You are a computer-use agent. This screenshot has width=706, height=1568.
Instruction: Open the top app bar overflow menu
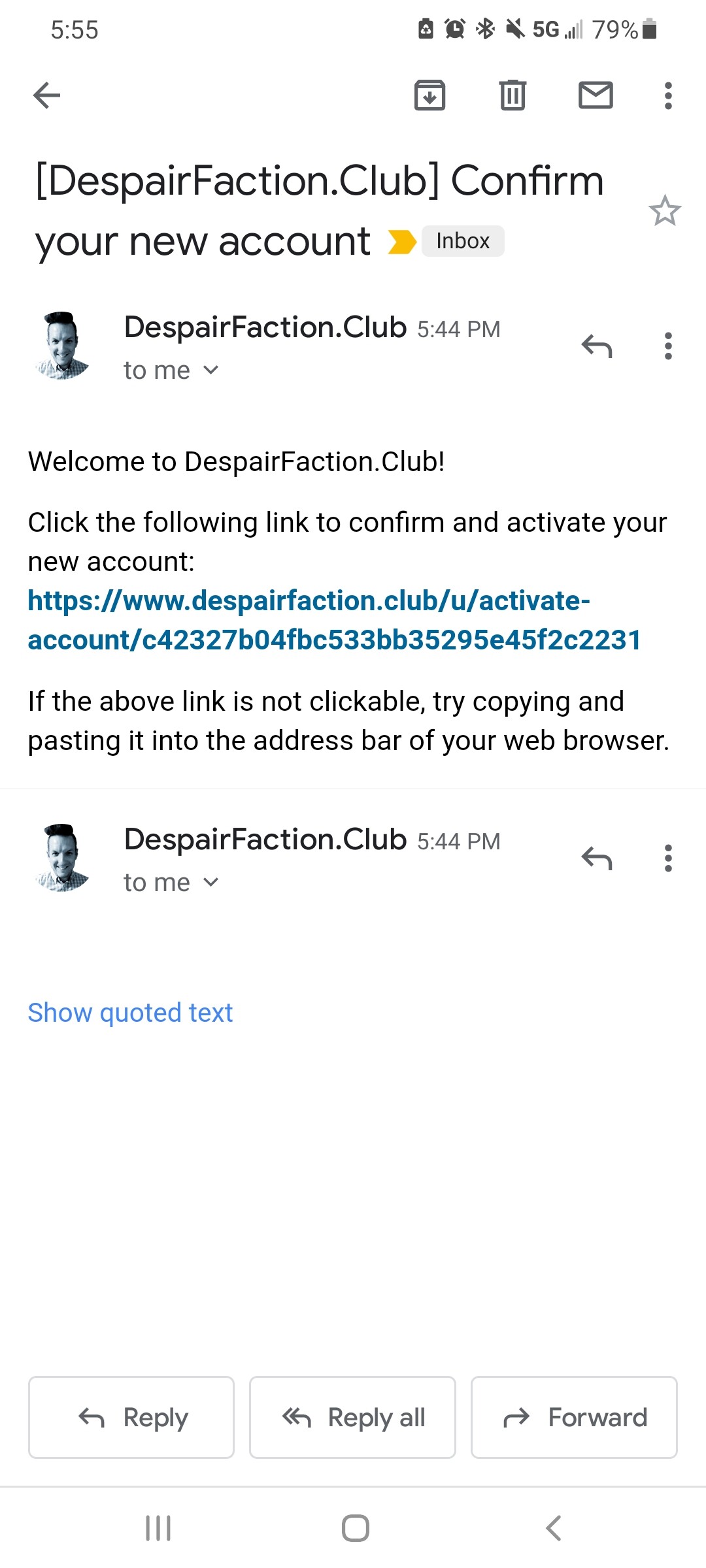click(667, 95)
